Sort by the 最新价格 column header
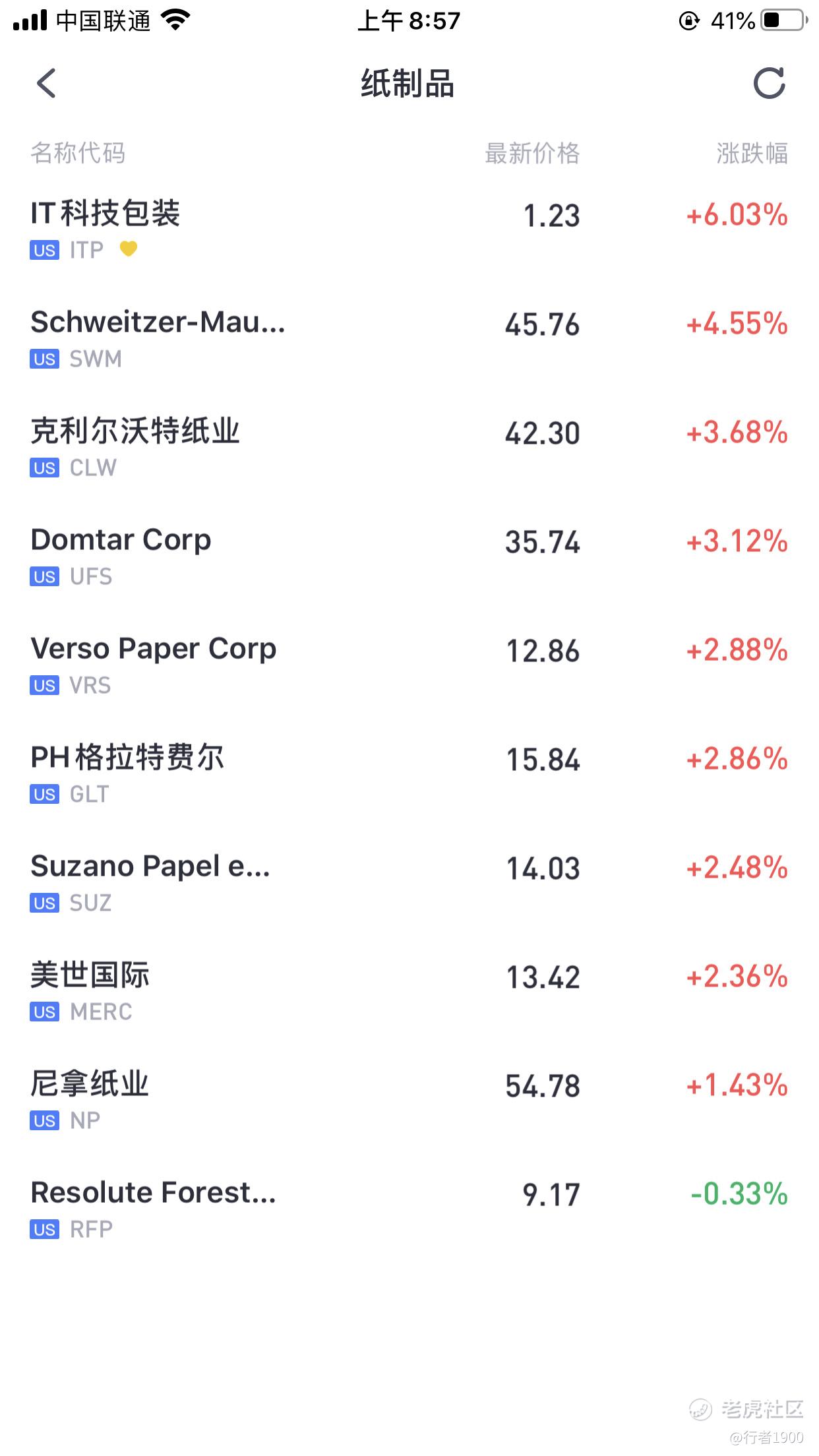The image size is (819, 1456). click(532, 153)
